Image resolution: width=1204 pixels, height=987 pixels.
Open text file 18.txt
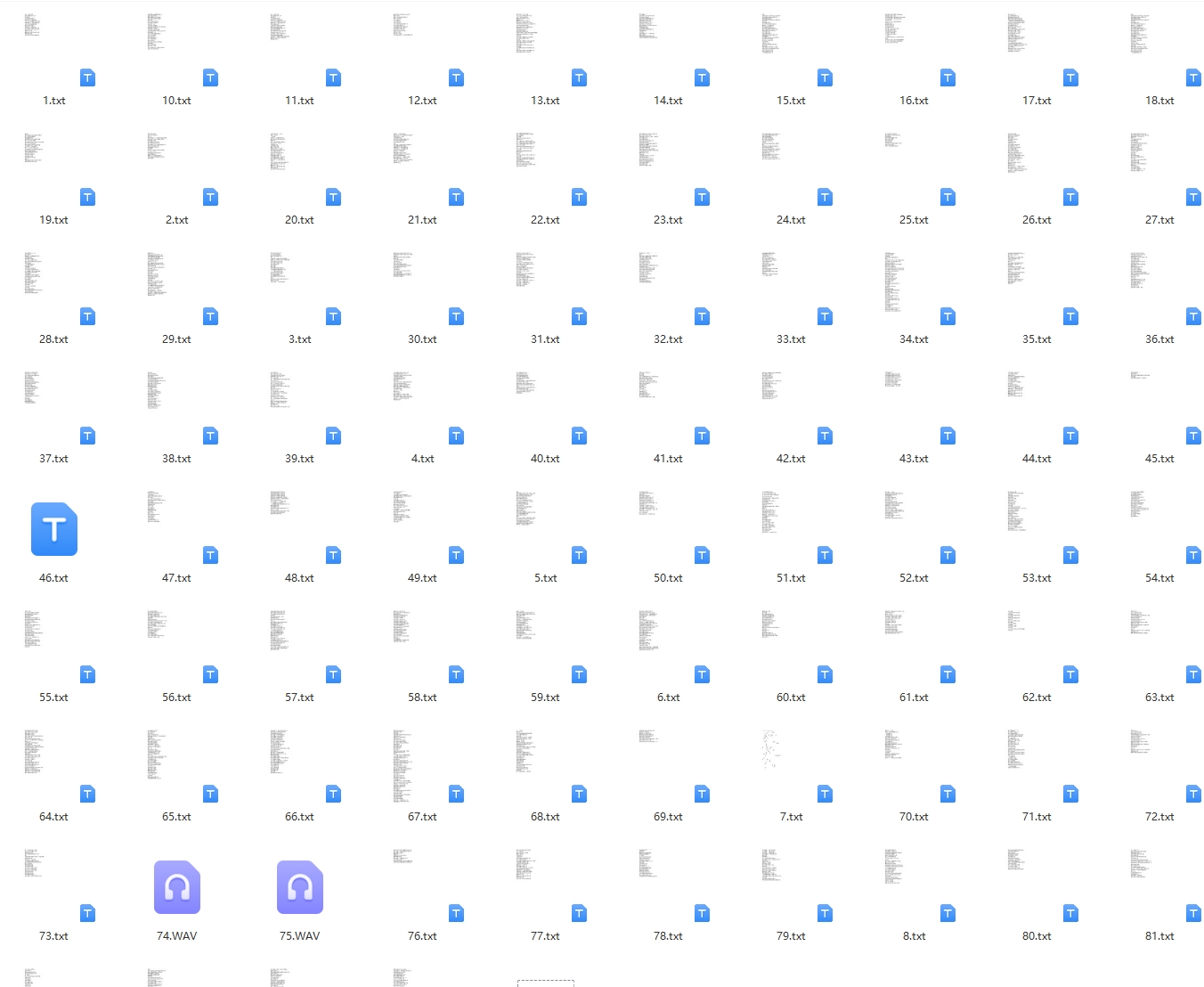click(1159, 53)
